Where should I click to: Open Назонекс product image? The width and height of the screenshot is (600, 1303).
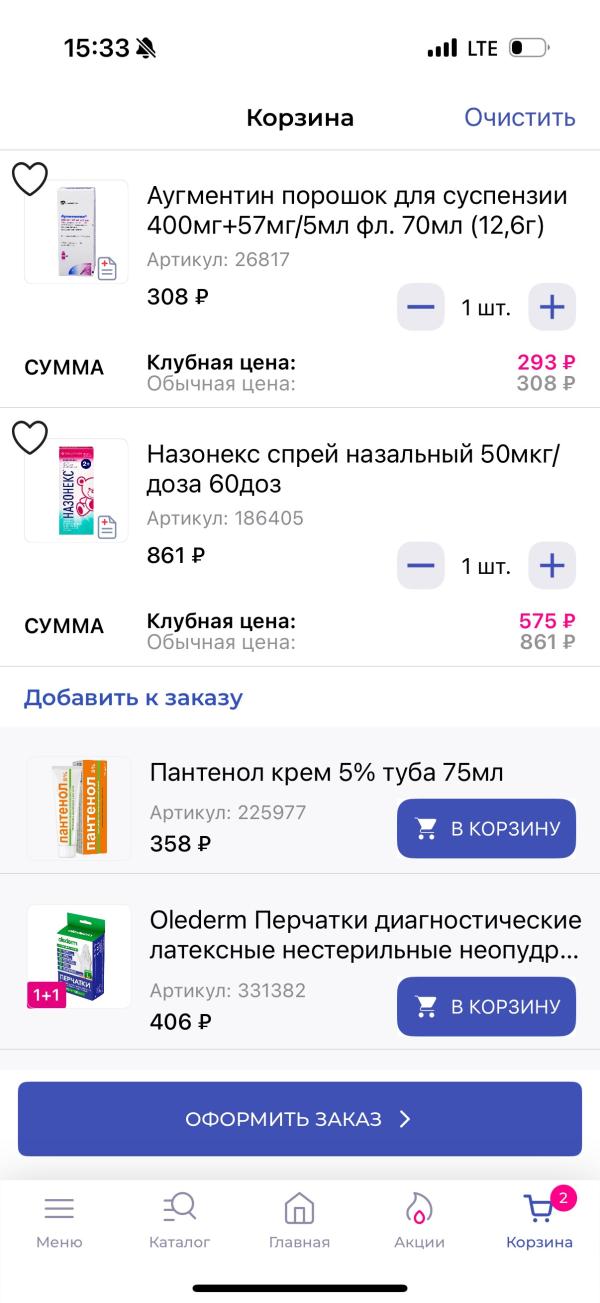click(x=77, y=491)
